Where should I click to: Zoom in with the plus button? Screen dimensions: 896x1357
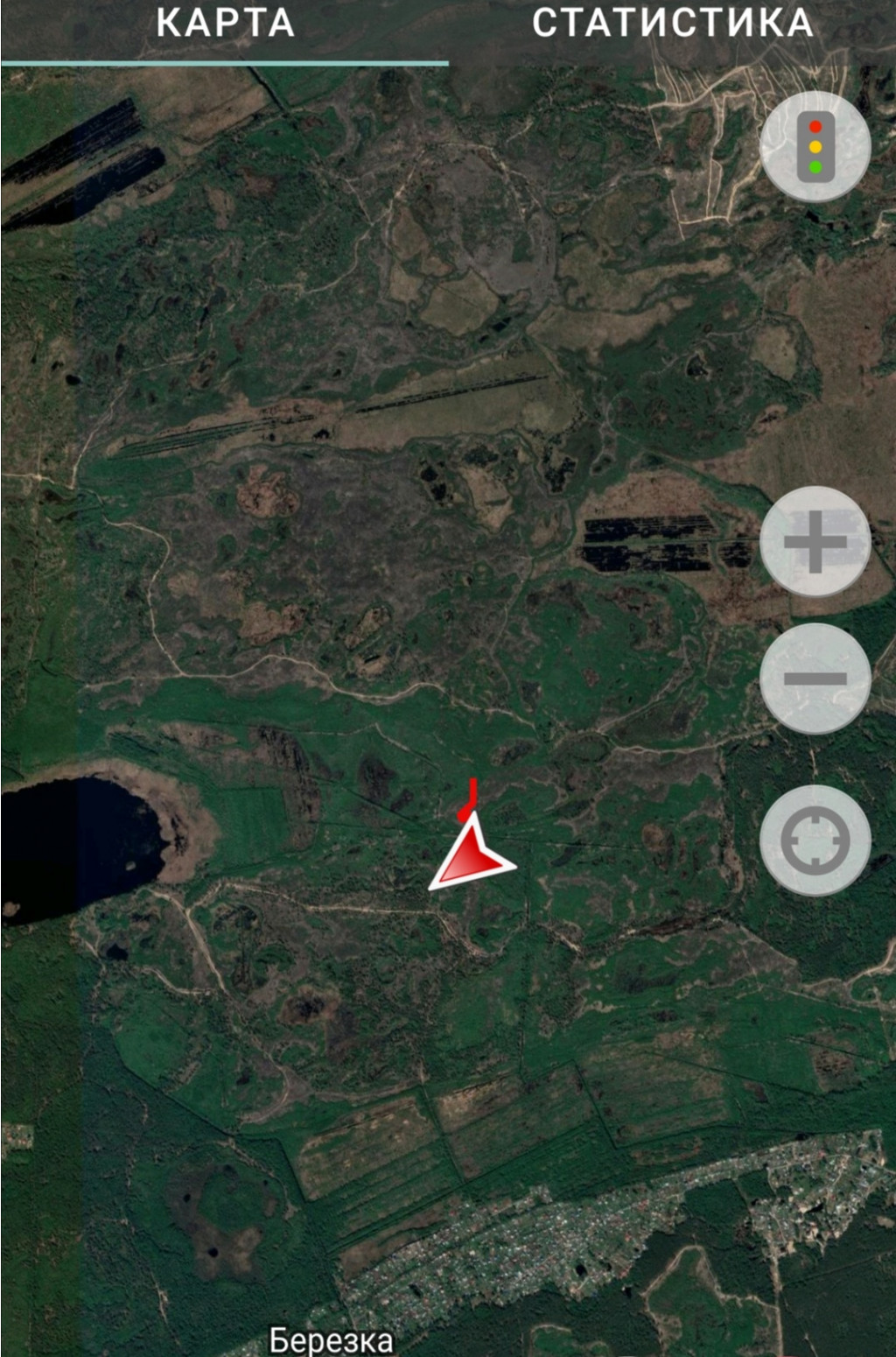815,542
